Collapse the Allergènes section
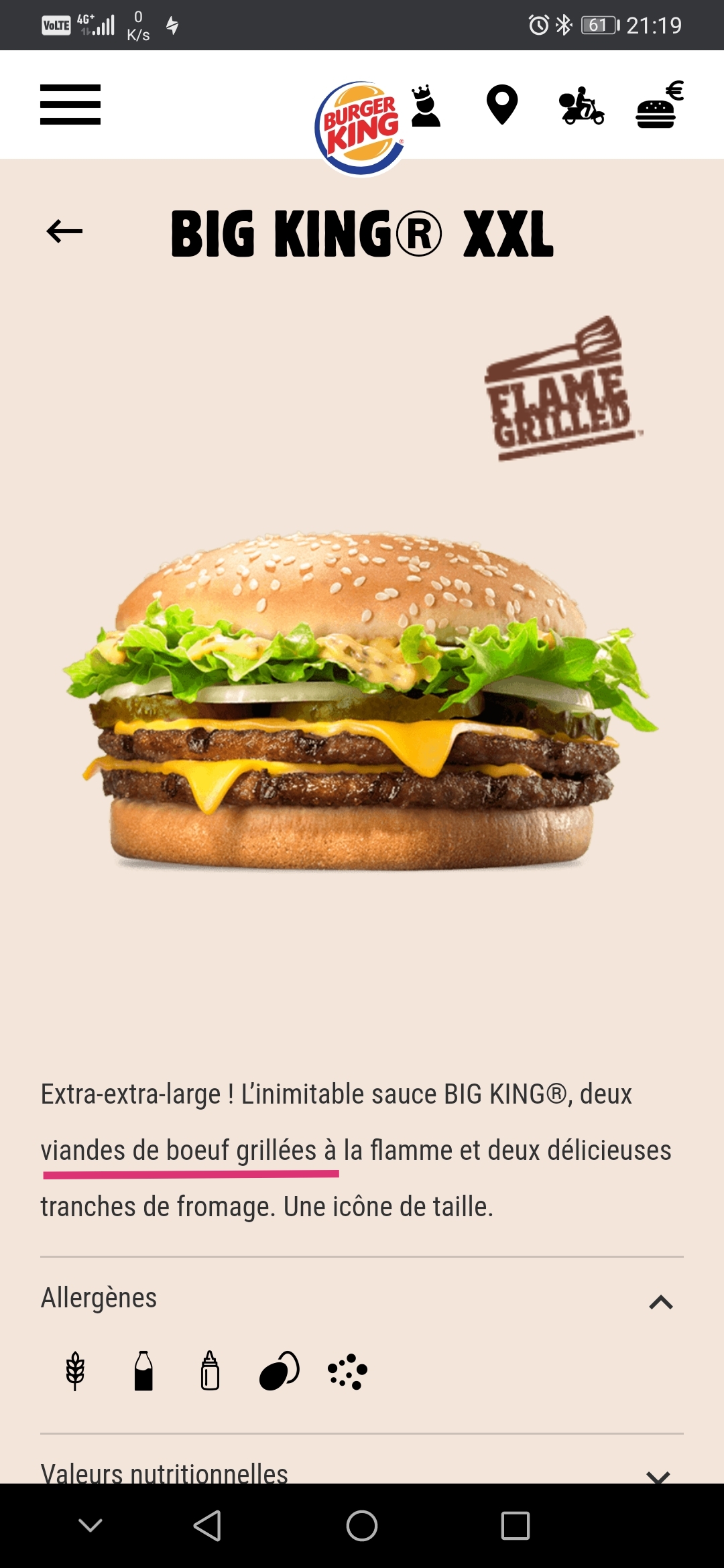The width and height of the screenshot is (724, 1568). 660,1301
